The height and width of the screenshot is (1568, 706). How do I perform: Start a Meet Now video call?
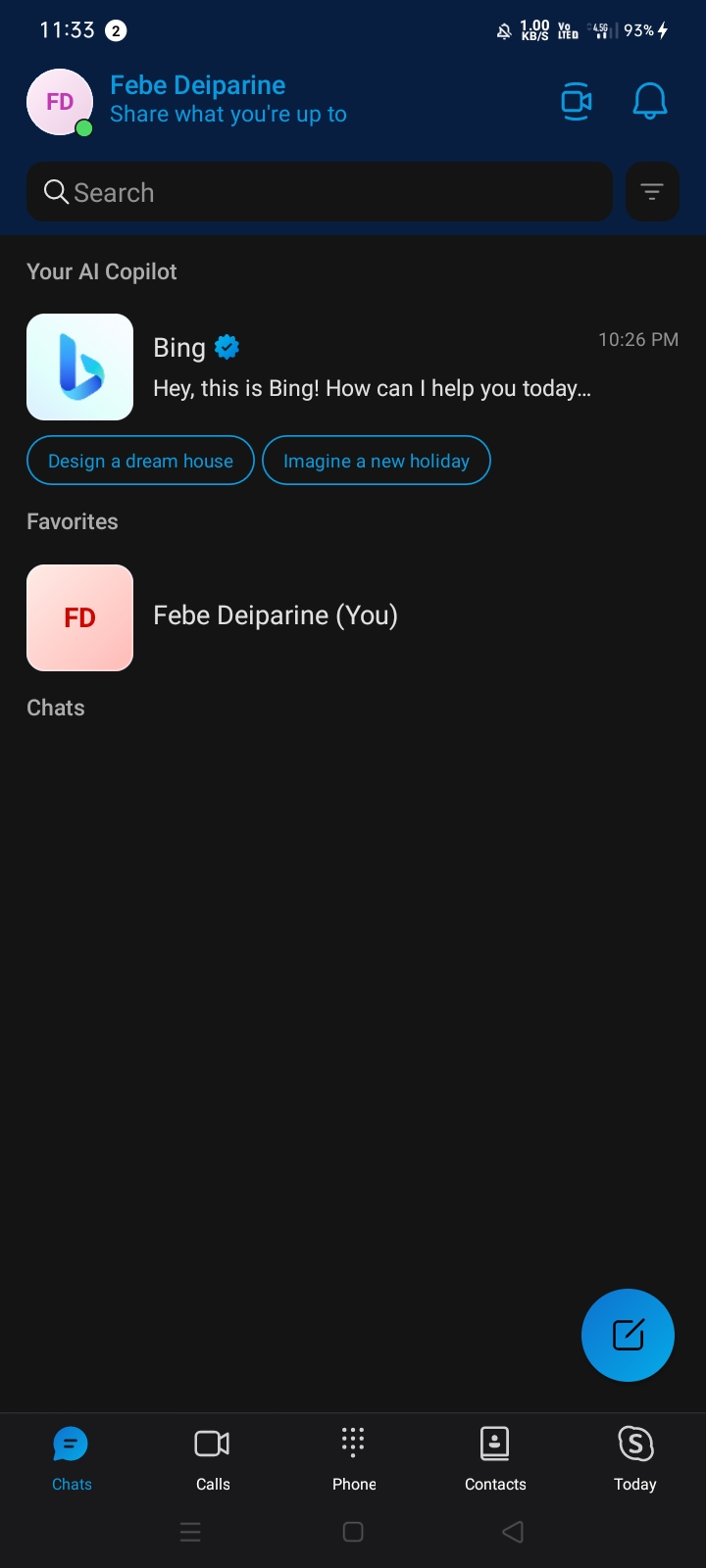pyautogui.click(x=577, y=102)
